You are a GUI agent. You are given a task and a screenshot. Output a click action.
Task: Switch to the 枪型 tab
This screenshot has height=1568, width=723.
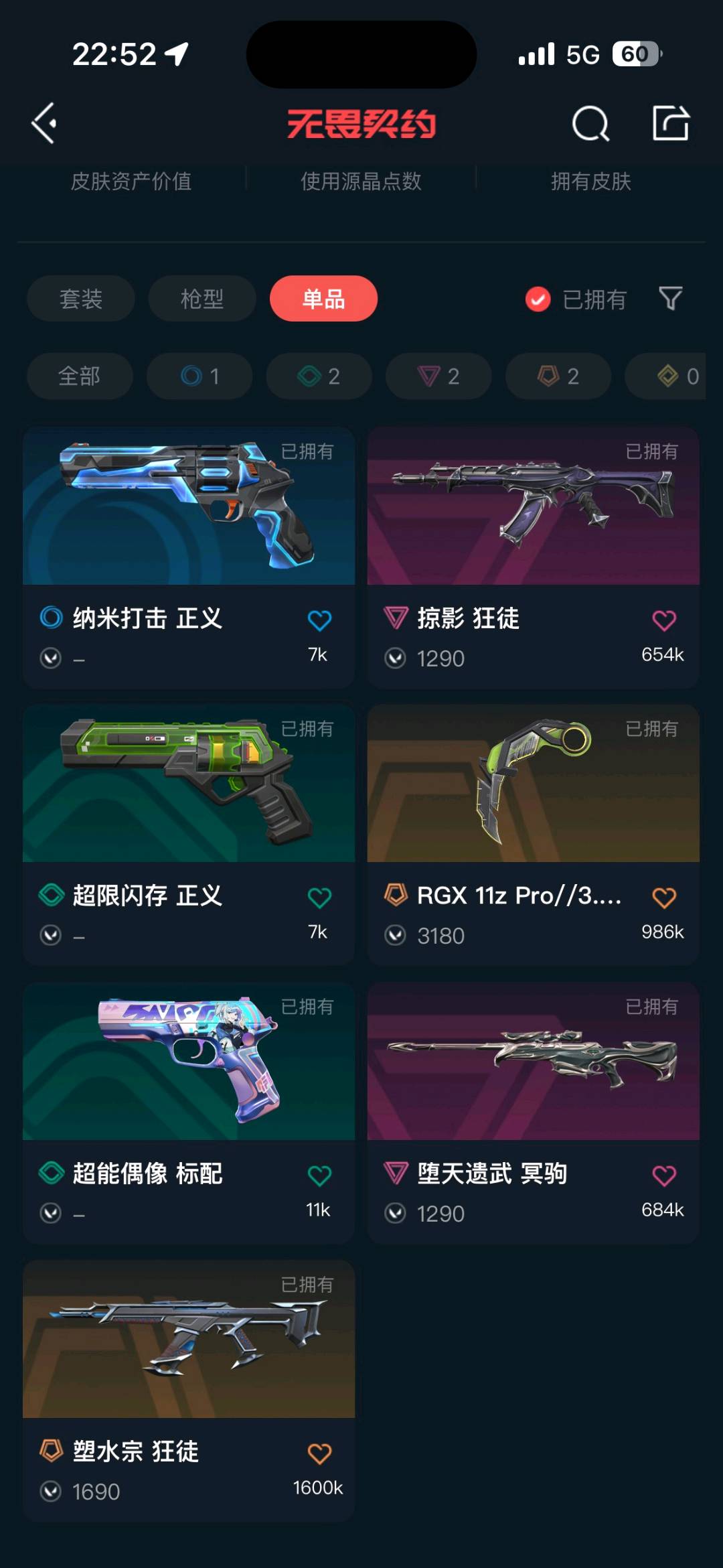pyautogui.click(x=202, y=299)
